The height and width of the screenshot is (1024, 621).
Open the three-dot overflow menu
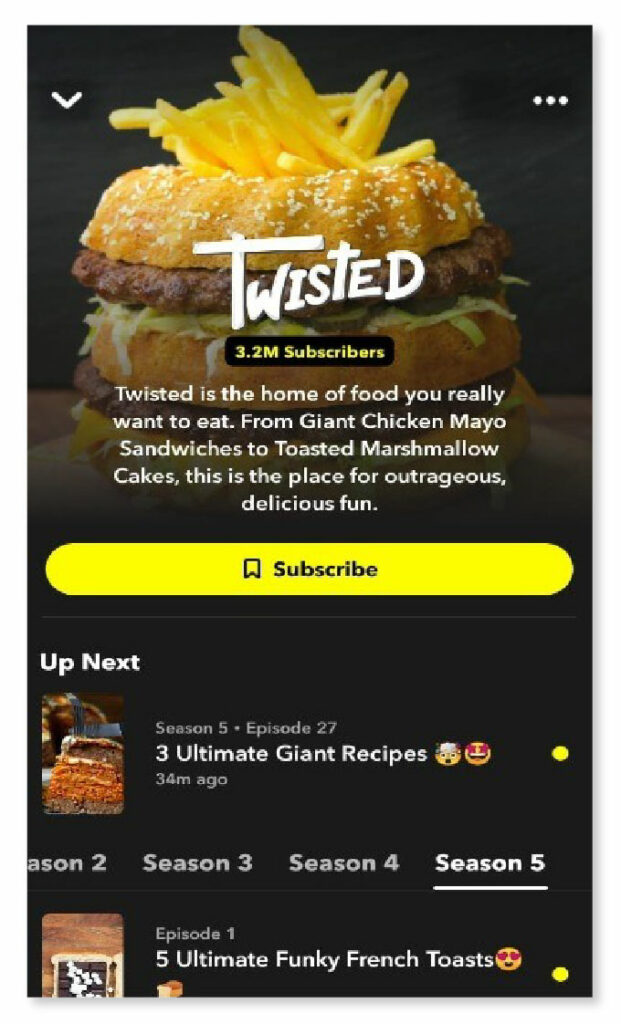point(550,101)
